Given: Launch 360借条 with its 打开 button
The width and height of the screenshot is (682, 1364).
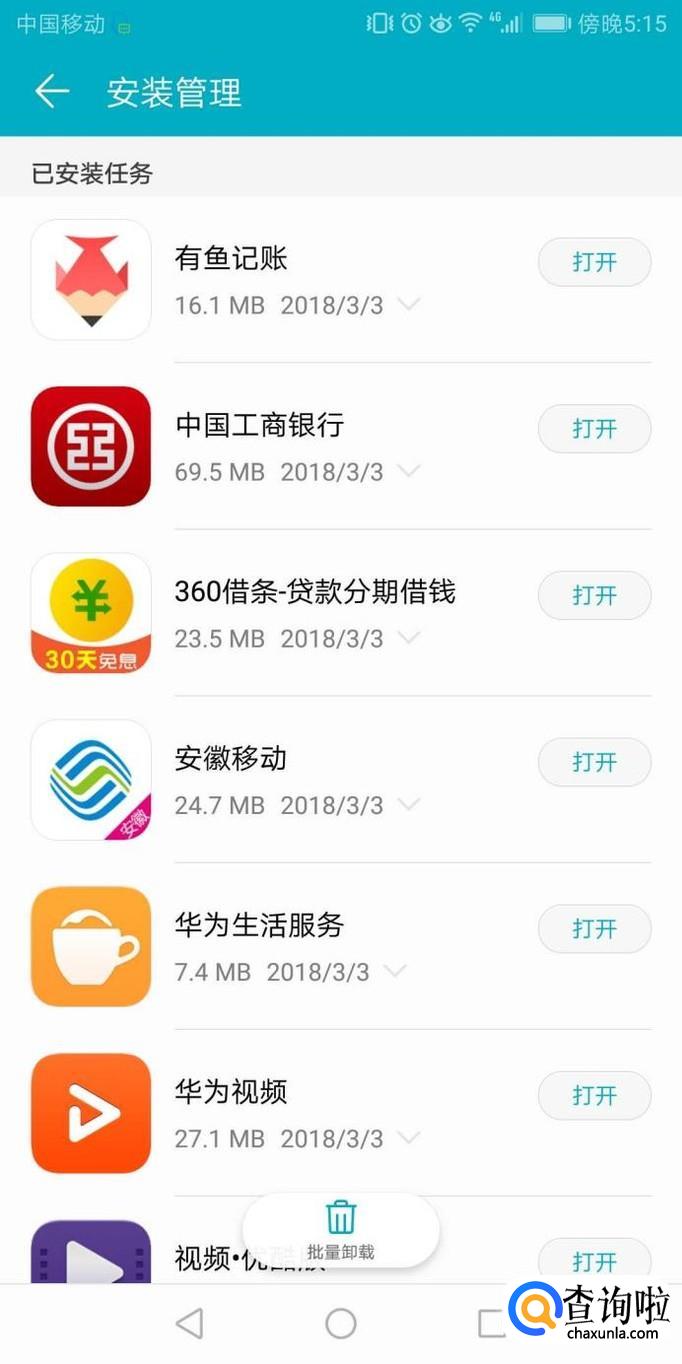Looking at the screenshot, I should 594,596.
